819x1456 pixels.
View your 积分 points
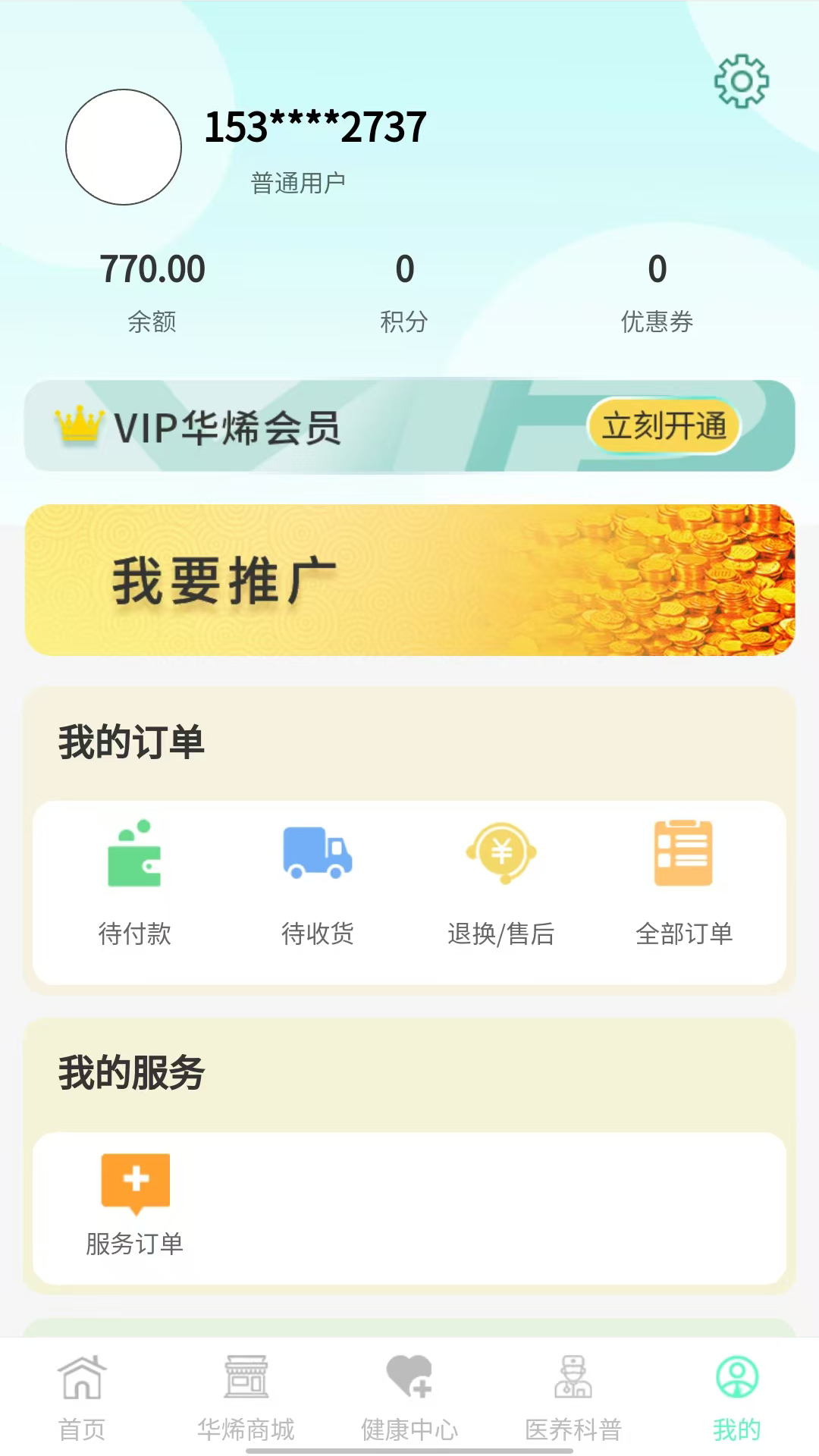point(404,292)
